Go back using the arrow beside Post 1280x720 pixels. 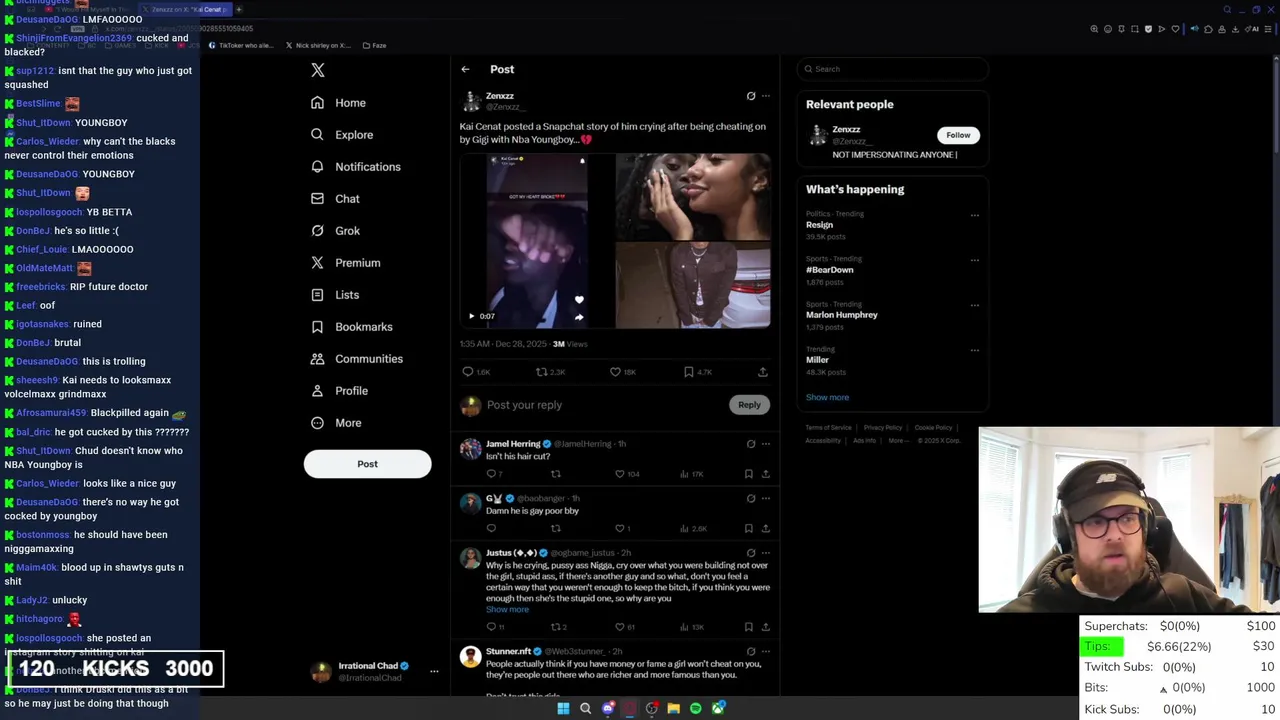click(x=465, y=69)
